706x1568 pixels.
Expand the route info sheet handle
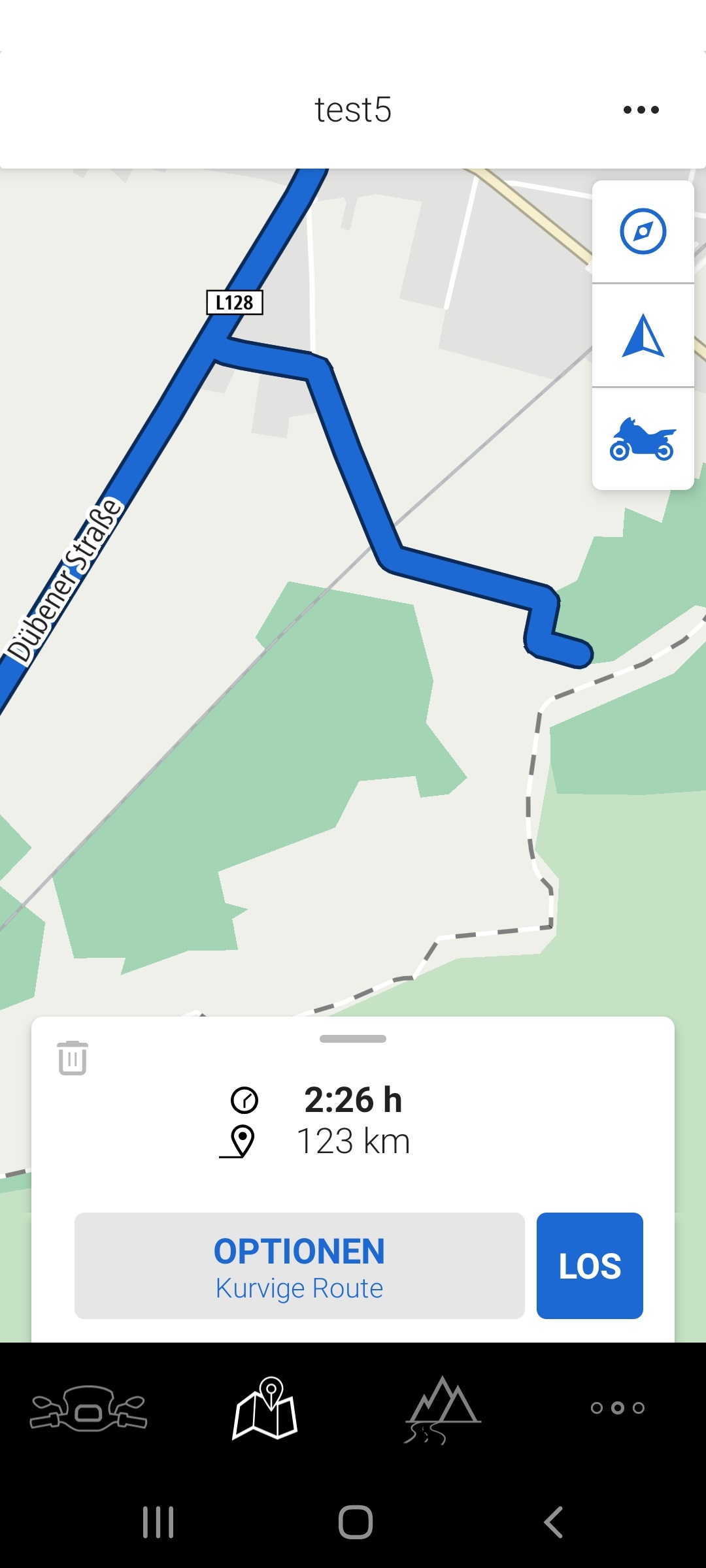click(353, 1039)
